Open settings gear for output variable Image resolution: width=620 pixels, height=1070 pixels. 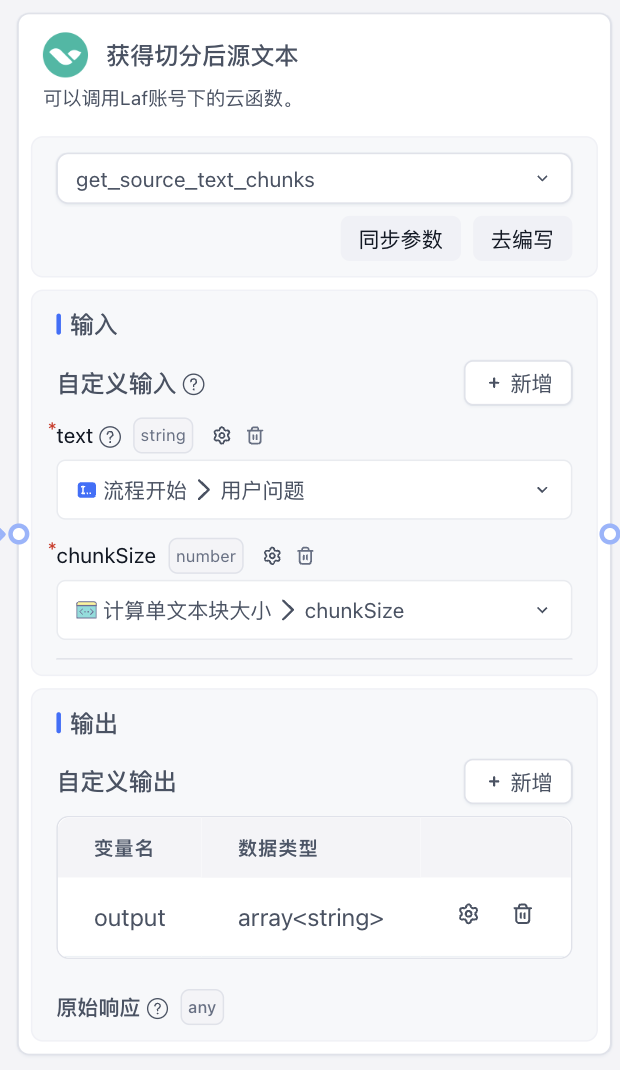click(x=468, y=914)
